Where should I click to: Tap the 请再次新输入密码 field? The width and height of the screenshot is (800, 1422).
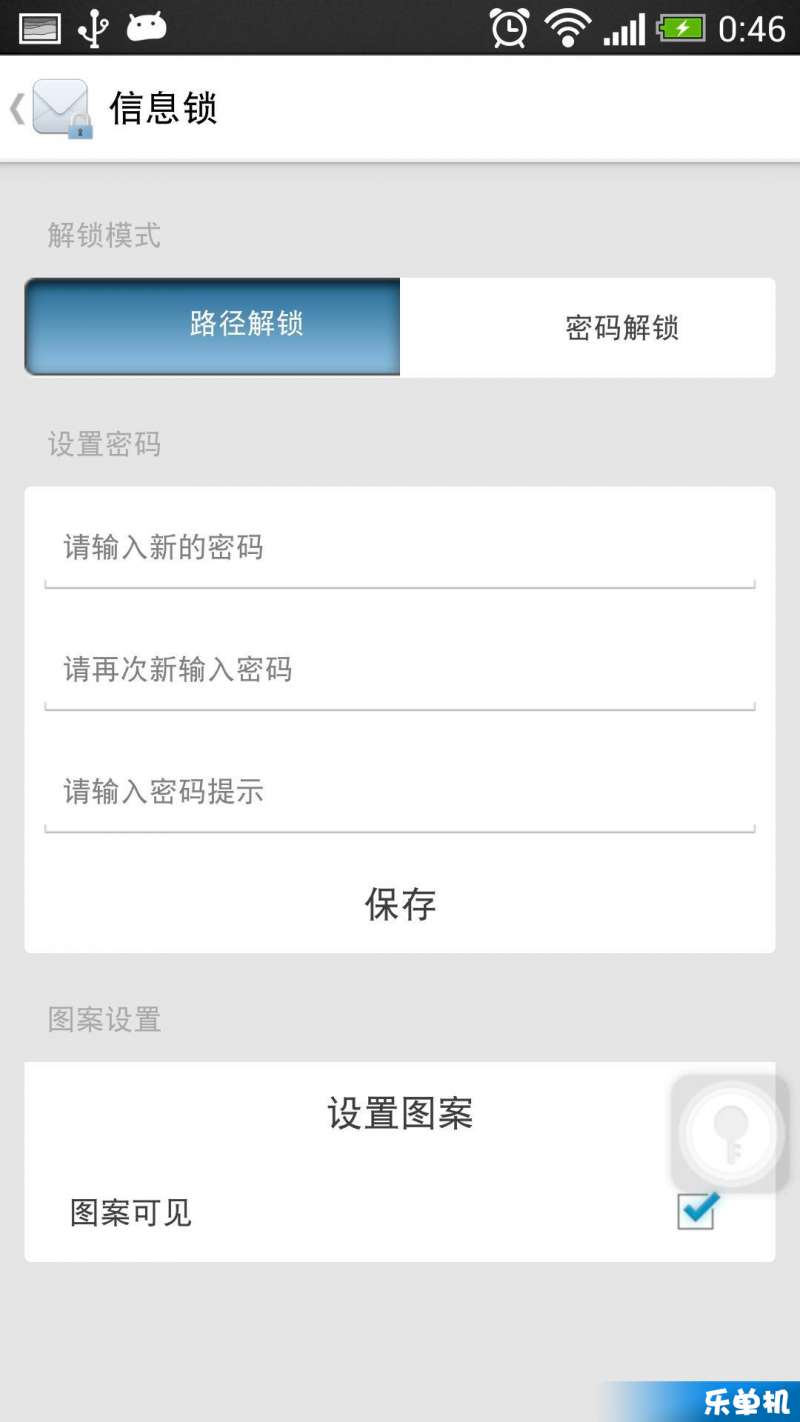coord(400,670)
